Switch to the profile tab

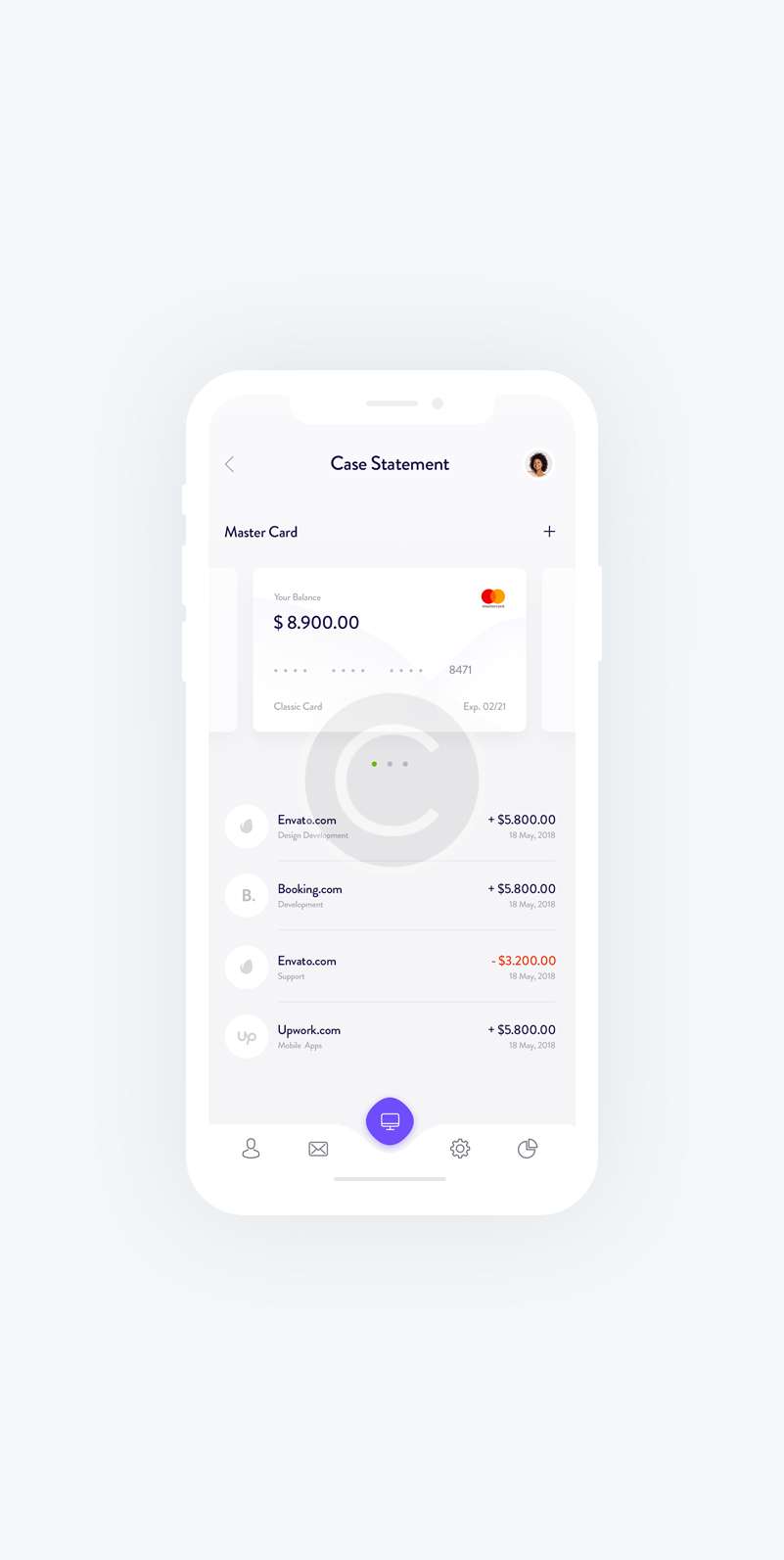click(251, 1149)
